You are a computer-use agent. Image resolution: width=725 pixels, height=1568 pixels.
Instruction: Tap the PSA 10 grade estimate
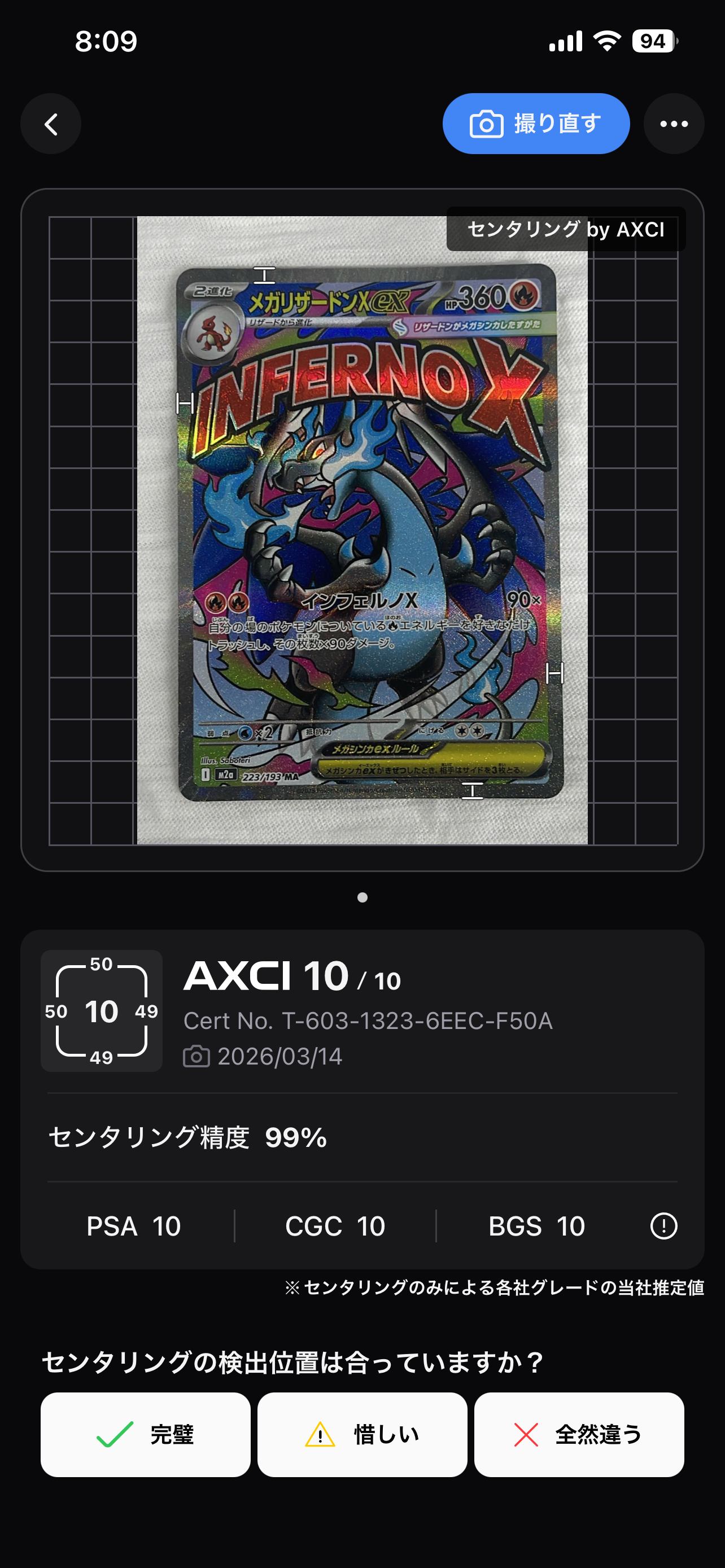[x=133, y=1225]
